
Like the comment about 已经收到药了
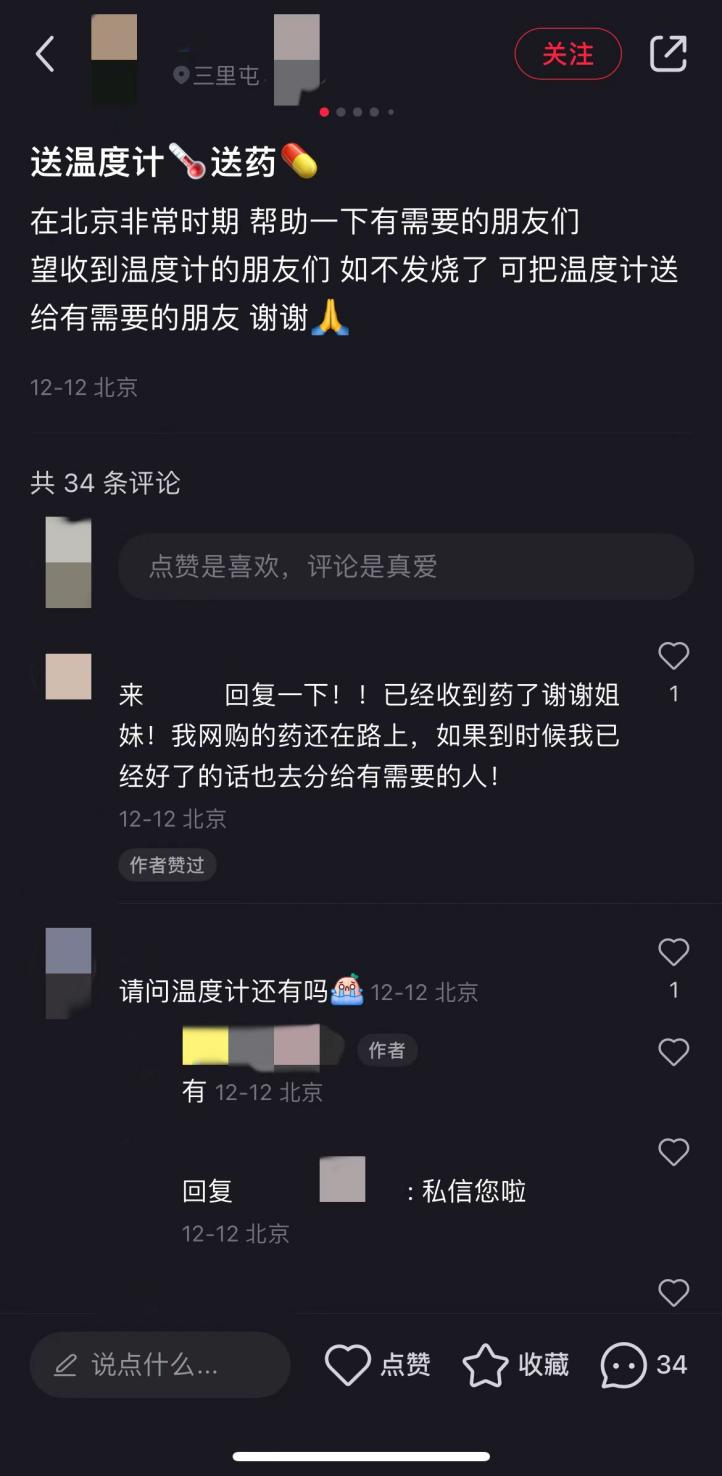[673, 656]
